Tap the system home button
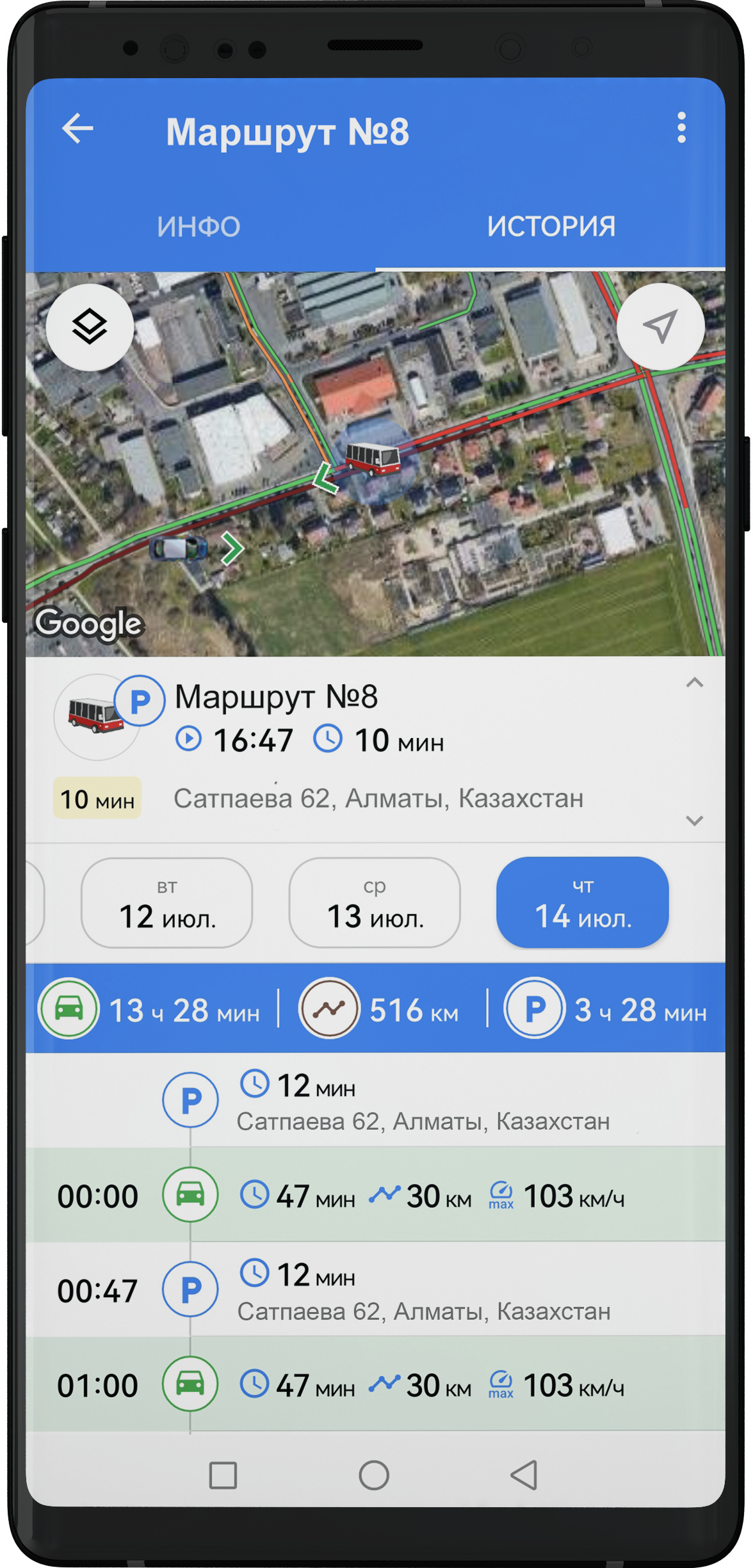Viewport: 753px width, 1568px height. point(374,1475)
